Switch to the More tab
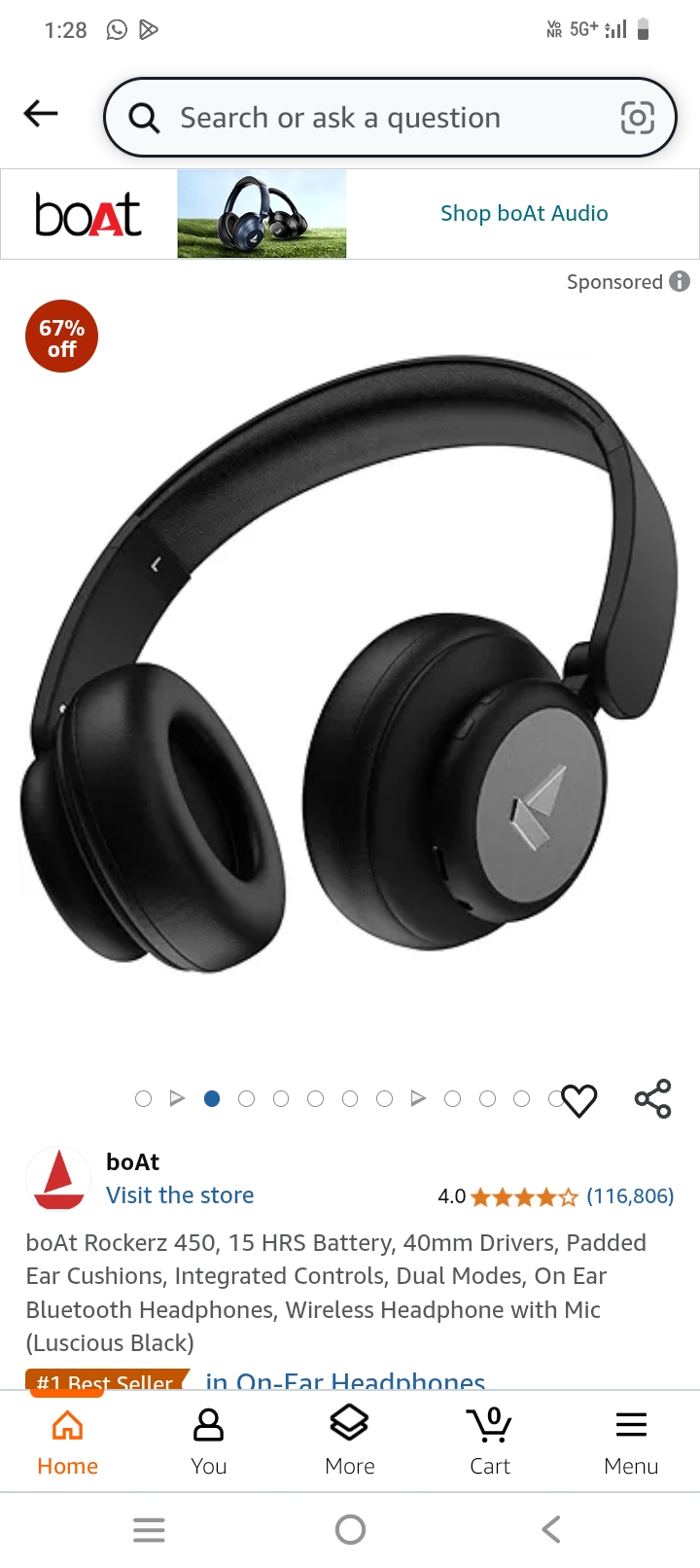The image size is (700, 1568). tap(350, 1442)
